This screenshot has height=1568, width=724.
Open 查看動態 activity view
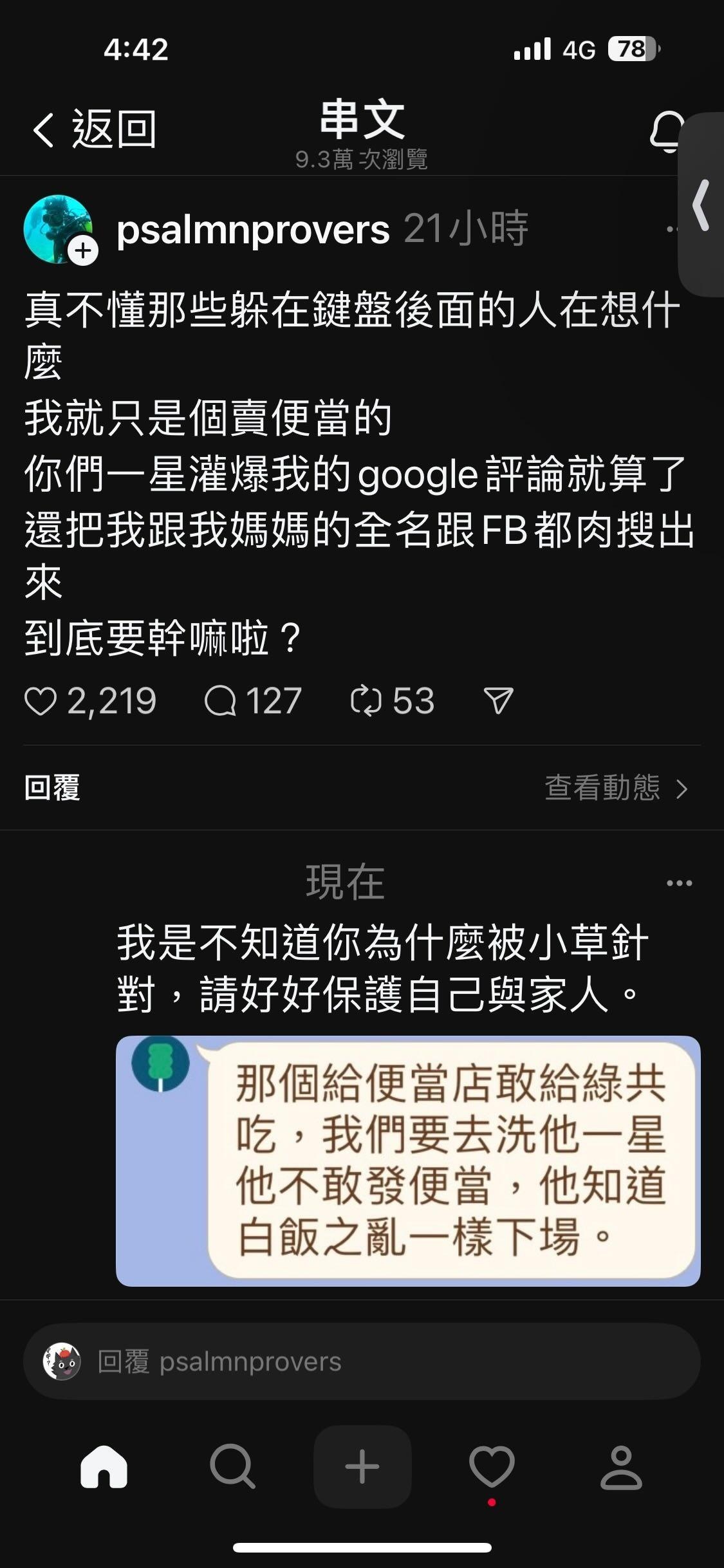(617, 787)
